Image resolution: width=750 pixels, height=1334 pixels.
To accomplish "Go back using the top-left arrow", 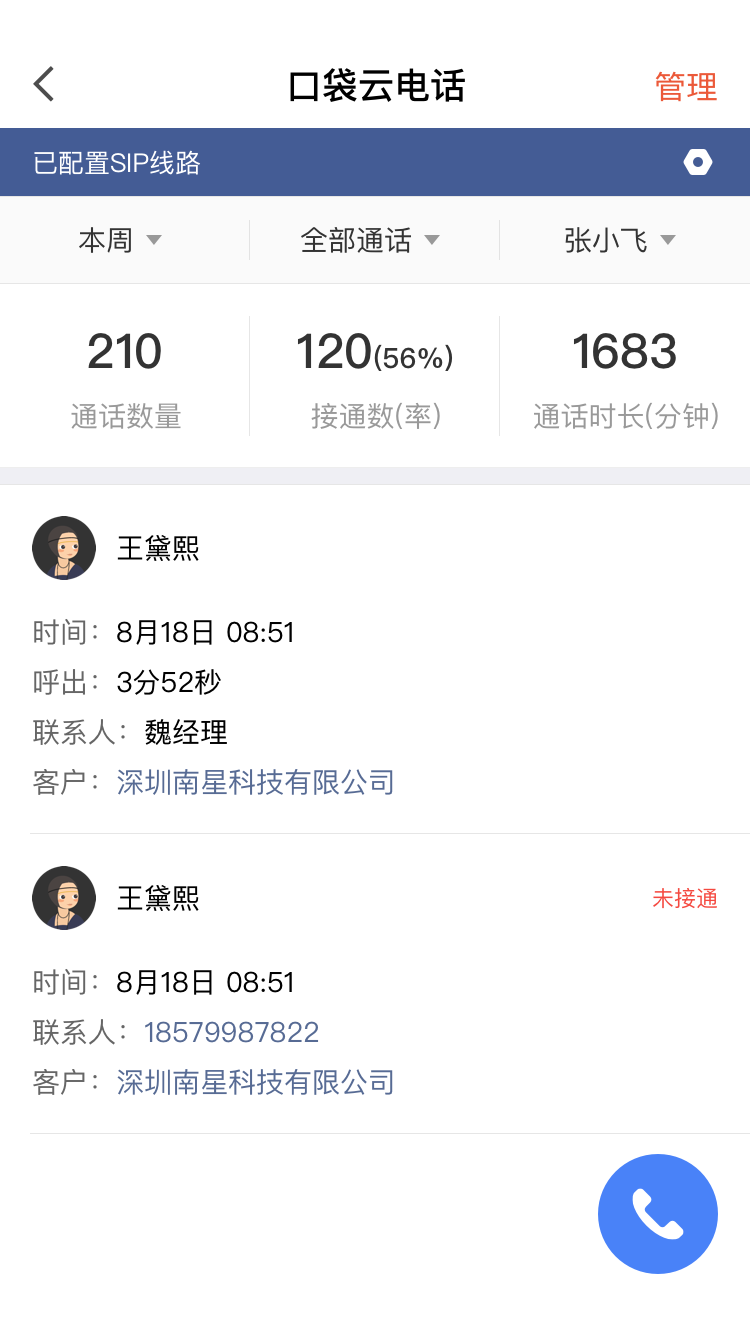I will [x=44, y=85].
